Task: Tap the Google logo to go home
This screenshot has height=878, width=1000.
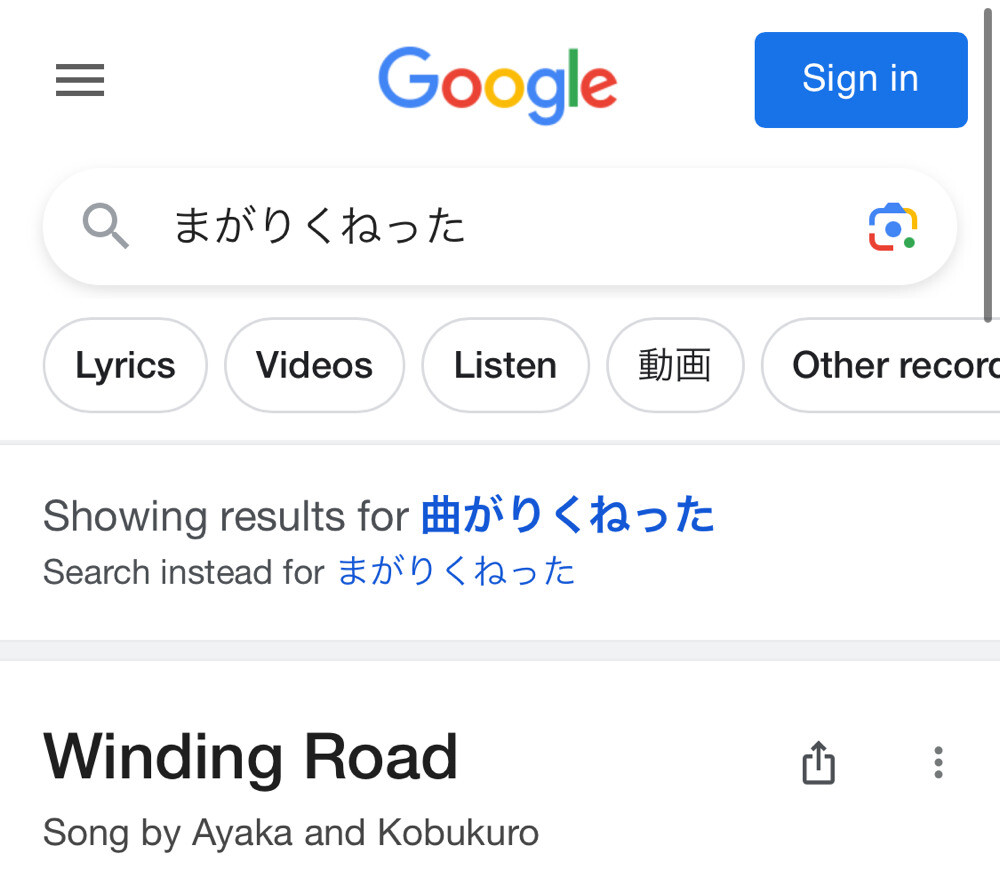Action: 497,83
